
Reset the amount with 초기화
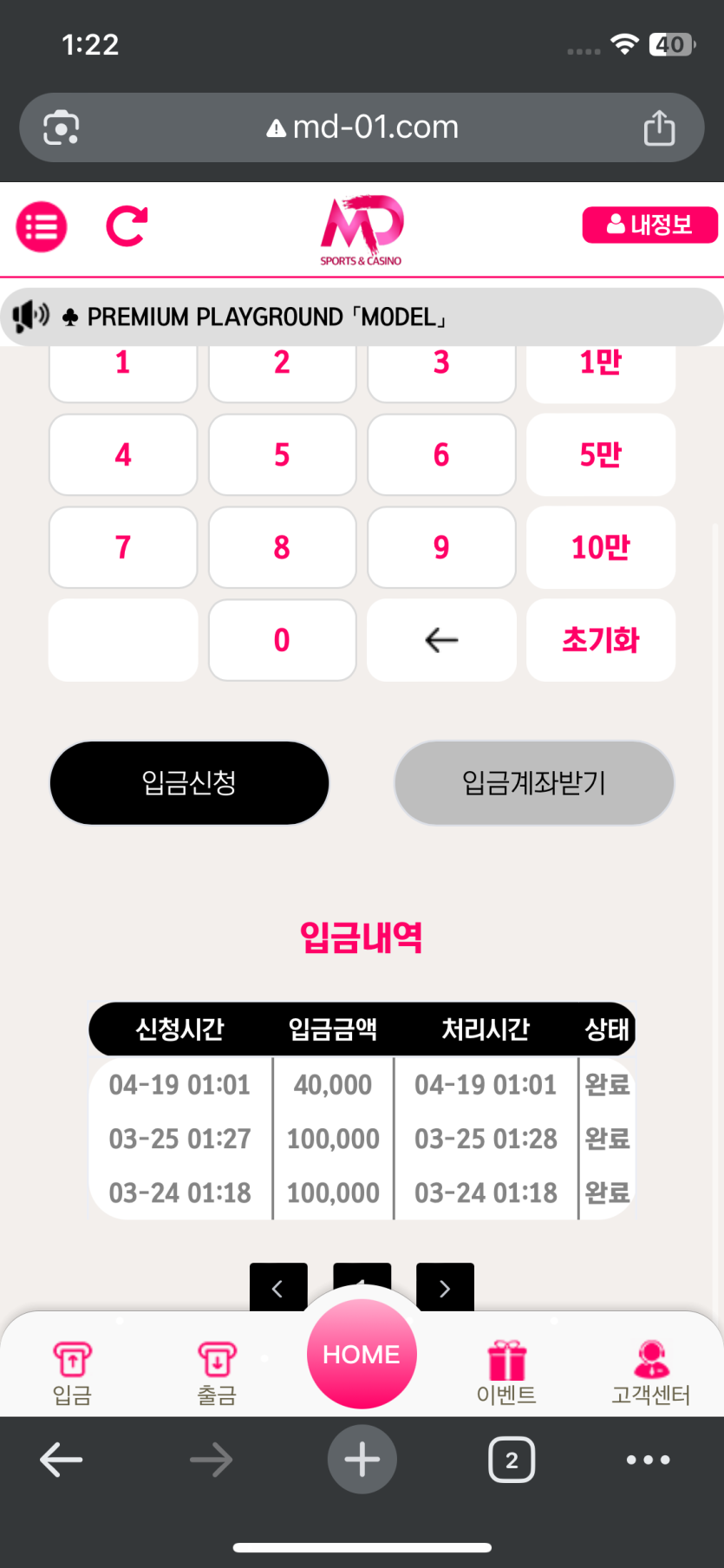pyautogui.click(x=600, y=641)
